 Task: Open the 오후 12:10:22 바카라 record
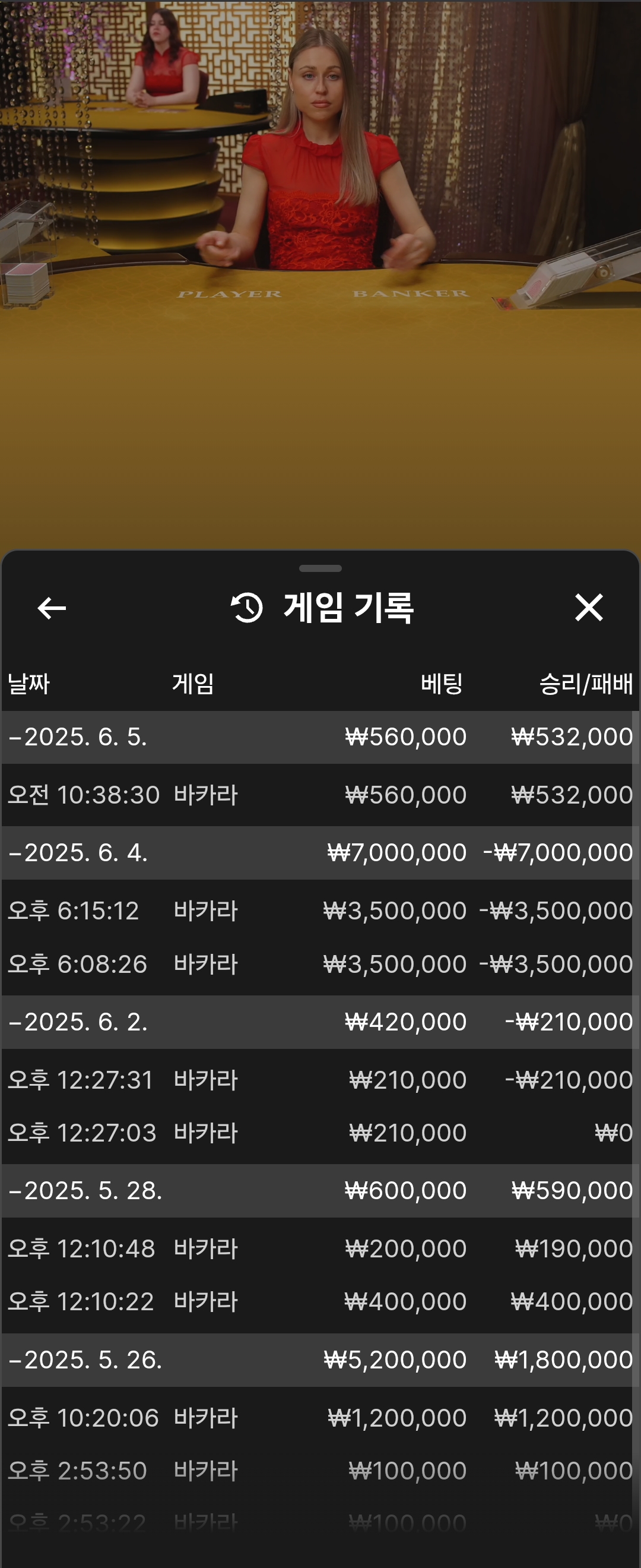pos(316,1302)
